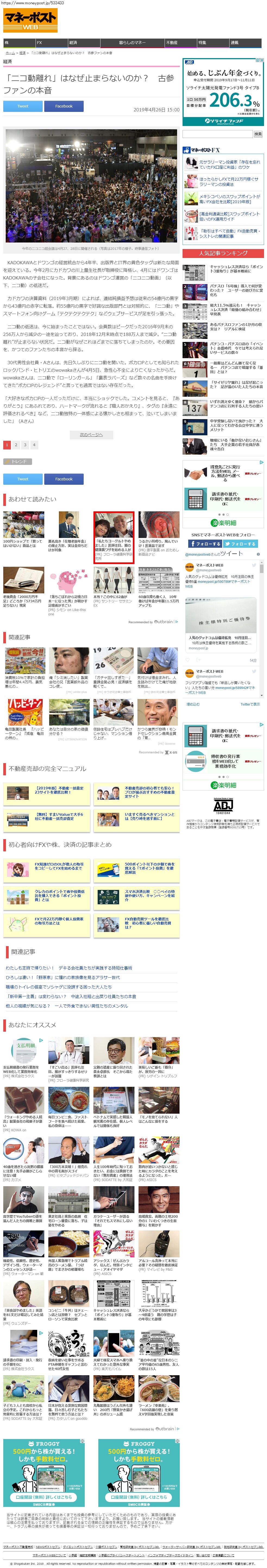Go to page 2 of the article
Screen dimensions: 267x1568
[16, 445]
